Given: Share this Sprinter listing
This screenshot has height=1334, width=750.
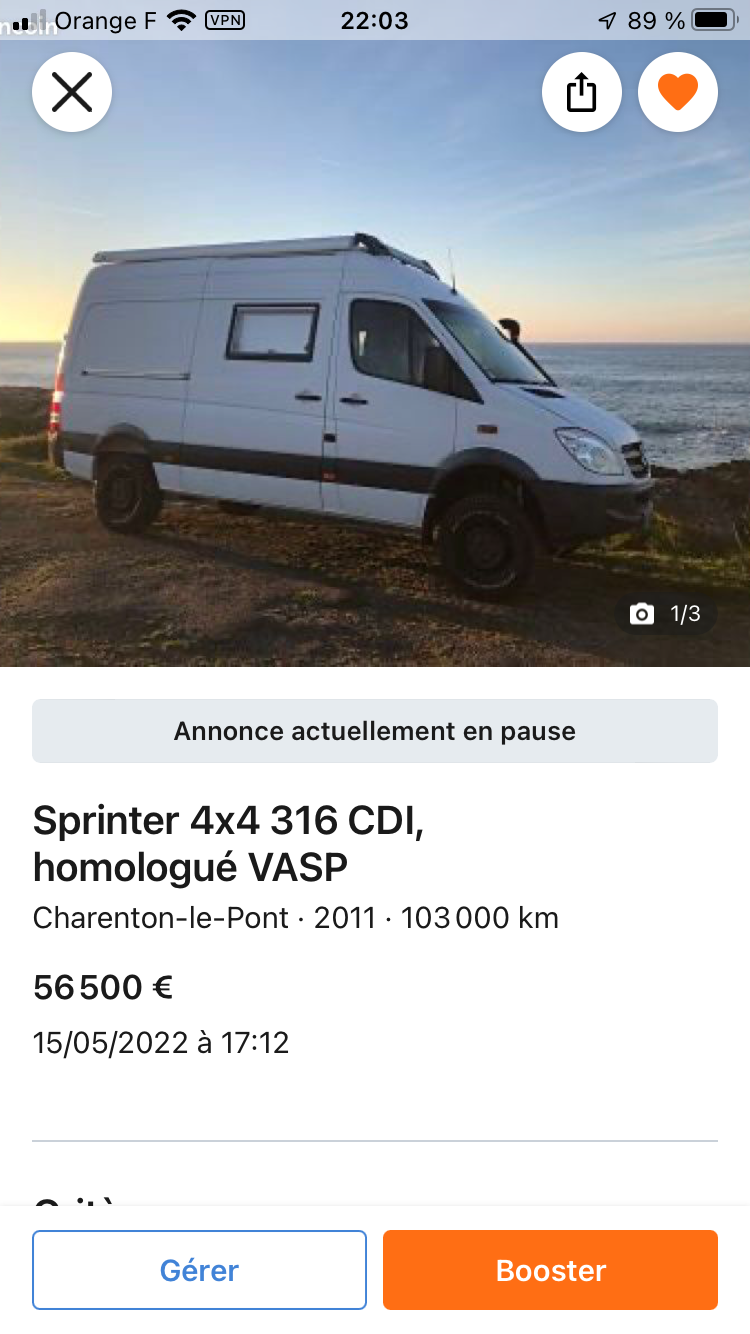Looking at the screenshot, I should pos(581,93).
